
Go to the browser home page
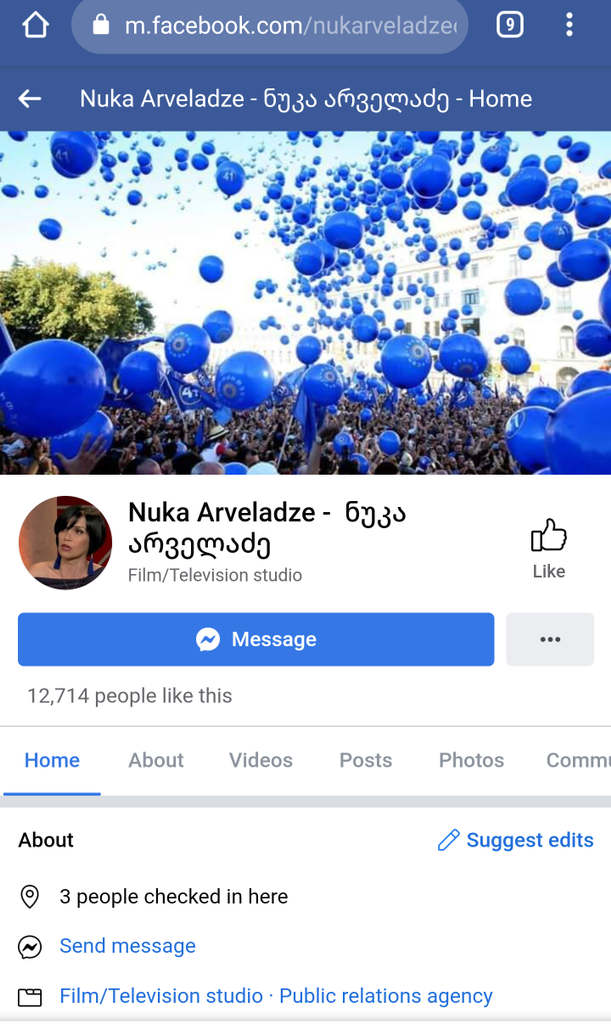click(35, 26)
